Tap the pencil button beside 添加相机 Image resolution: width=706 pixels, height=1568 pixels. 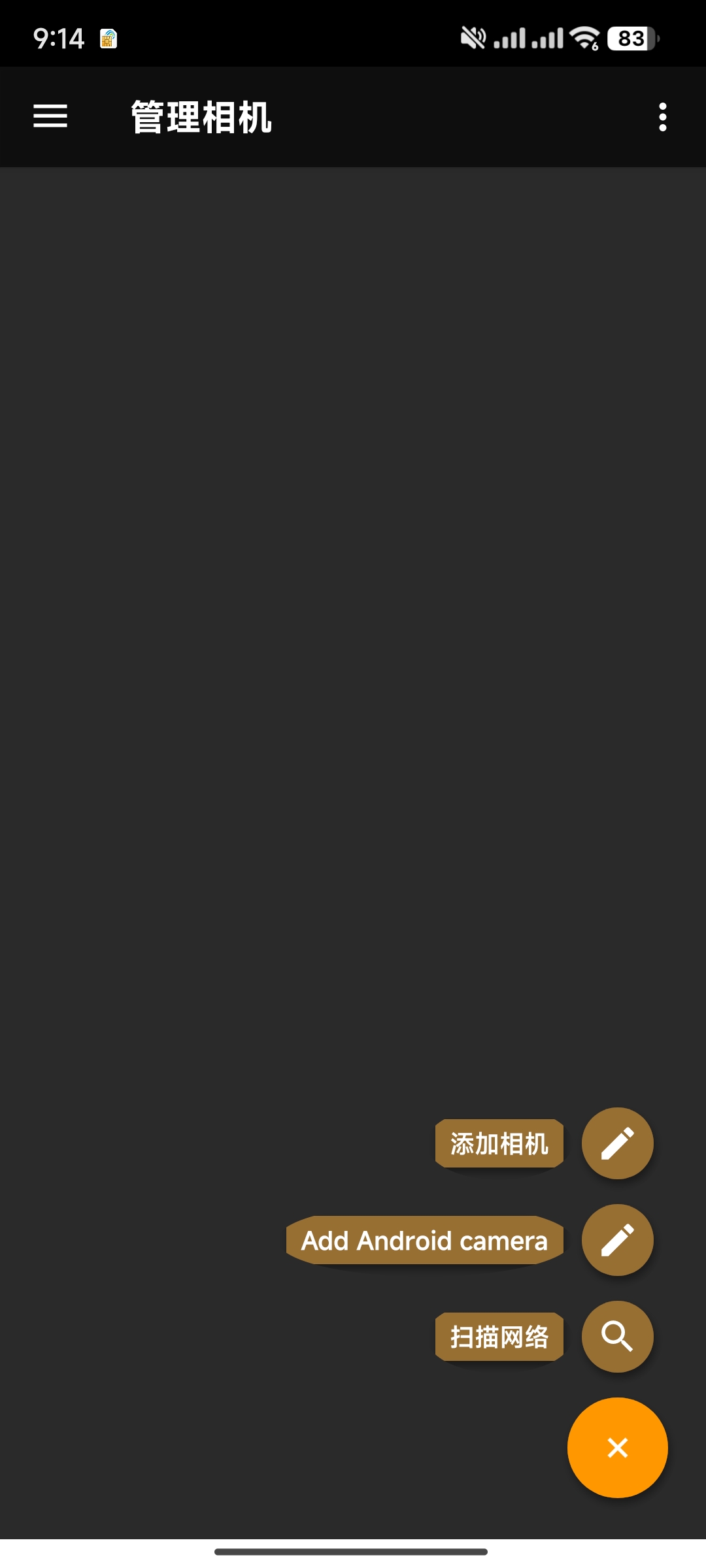(x=617, y=1143)
